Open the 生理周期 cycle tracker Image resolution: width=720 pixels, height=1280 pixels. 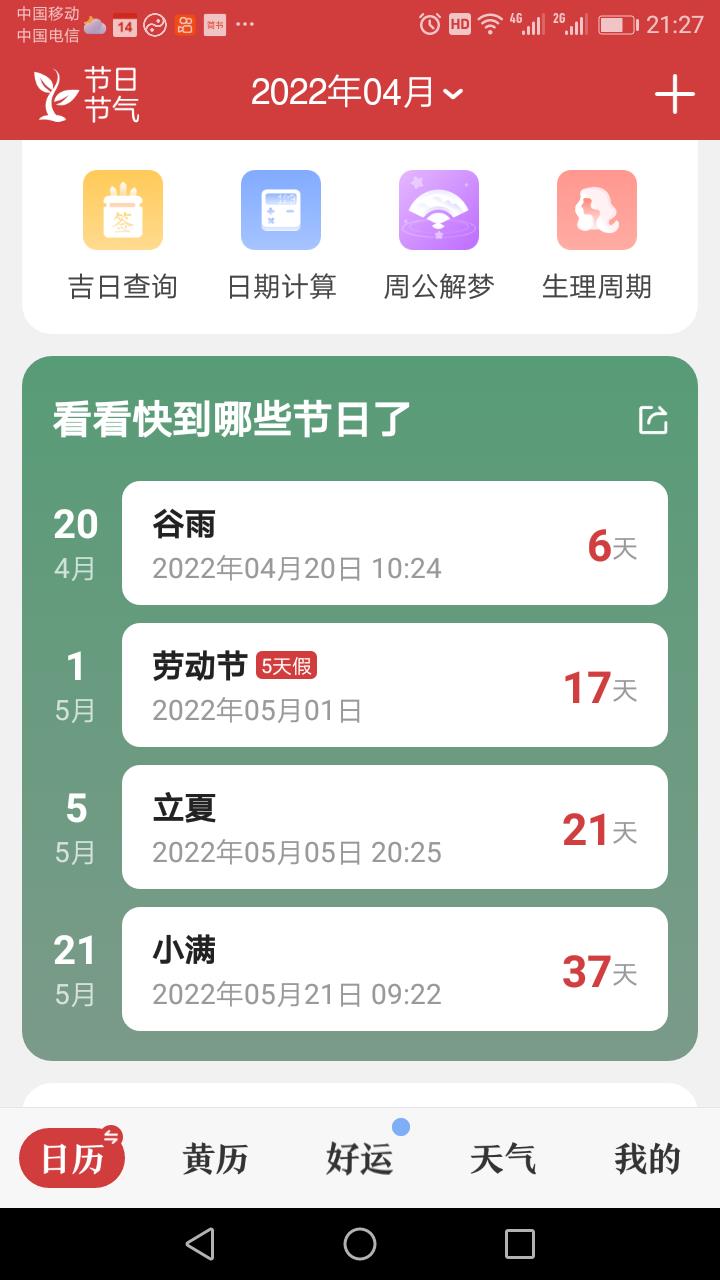[597, 235]
